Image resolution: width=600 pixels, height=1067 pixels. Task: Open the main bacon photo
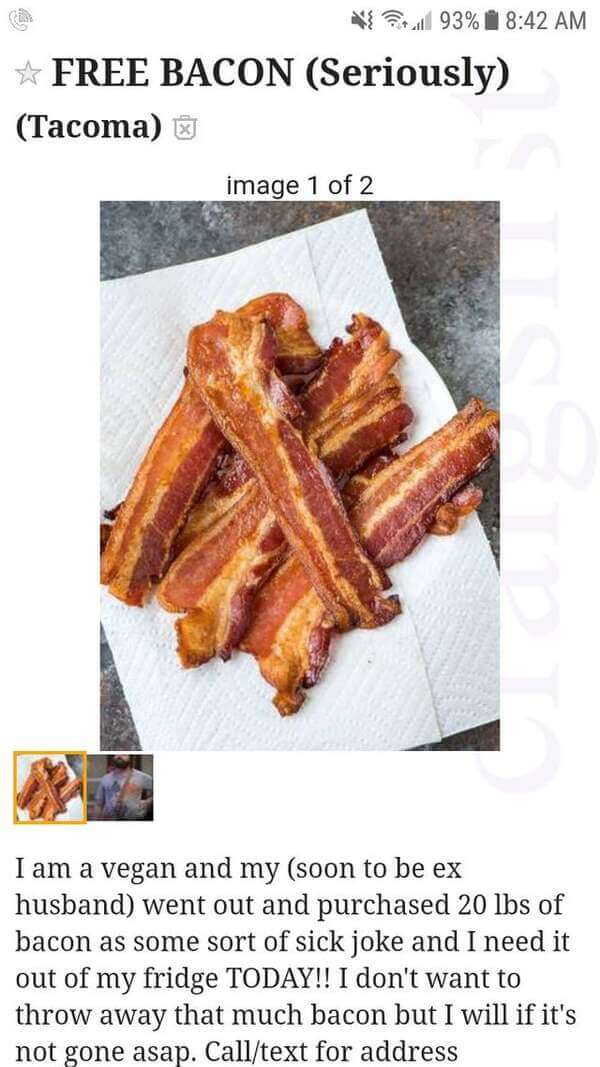(299, 475)
